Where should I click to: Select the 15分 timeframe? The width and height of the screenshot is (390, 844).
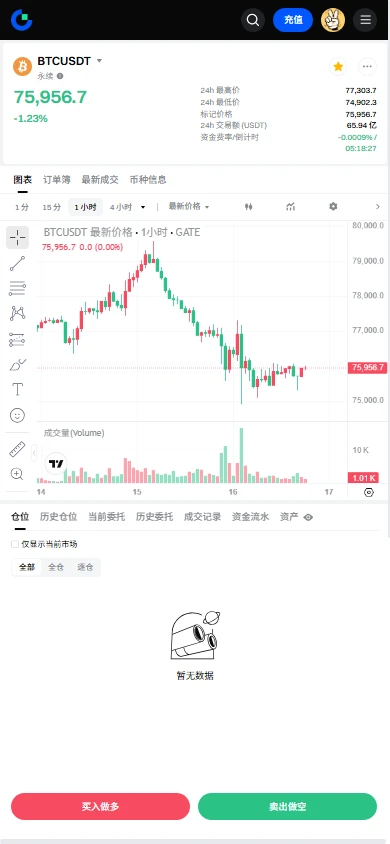pos(52,207)
